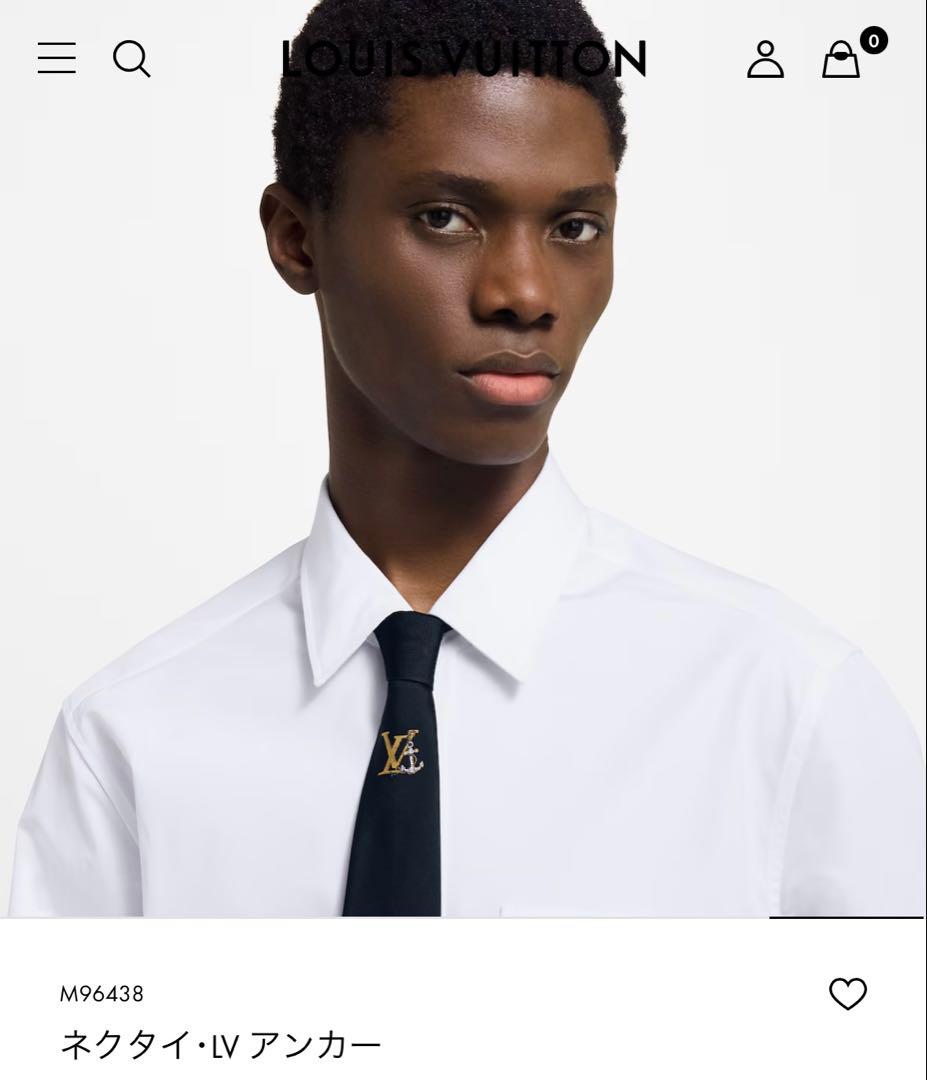Open the search icon

point(131,59)
